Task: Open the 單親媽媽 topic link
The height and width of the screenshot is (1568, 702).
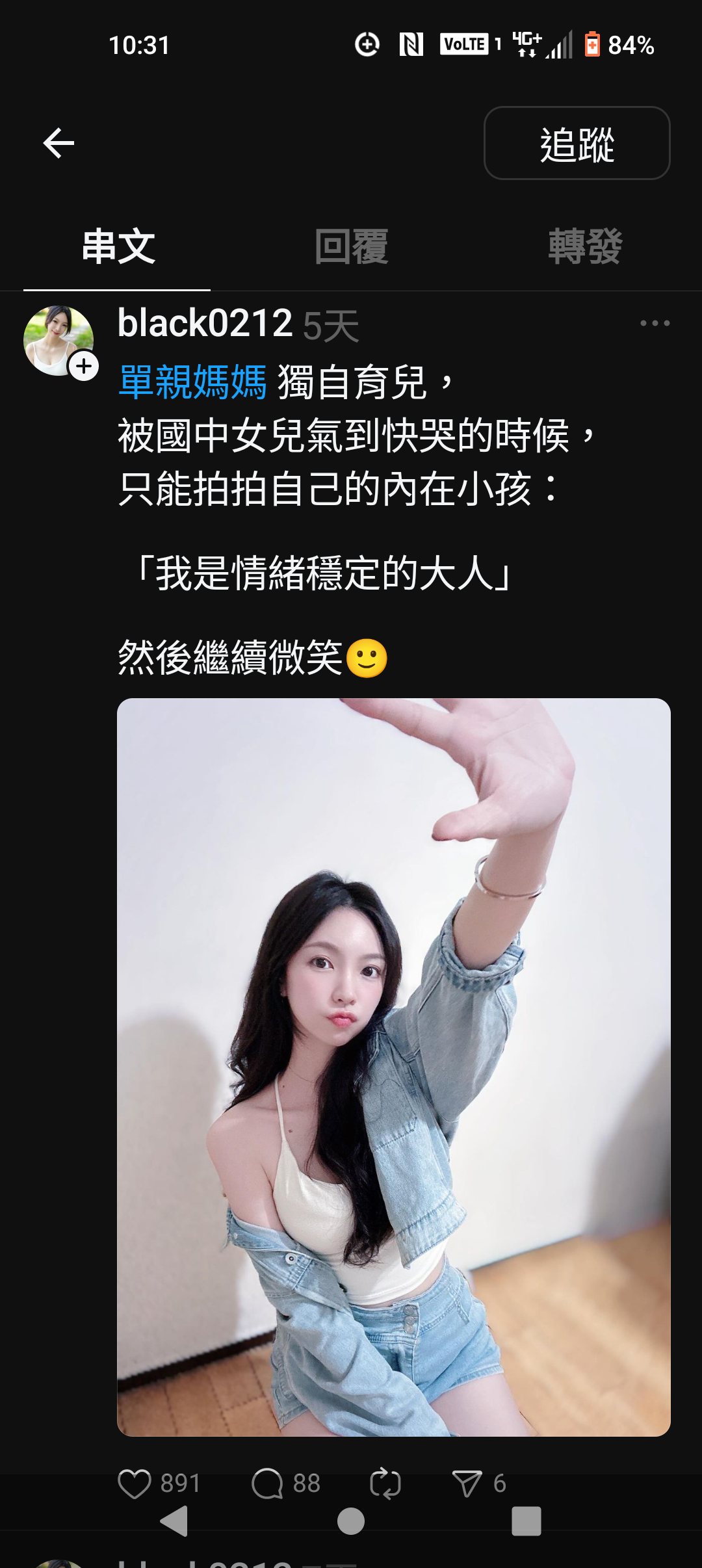Action: click(193, 382)
